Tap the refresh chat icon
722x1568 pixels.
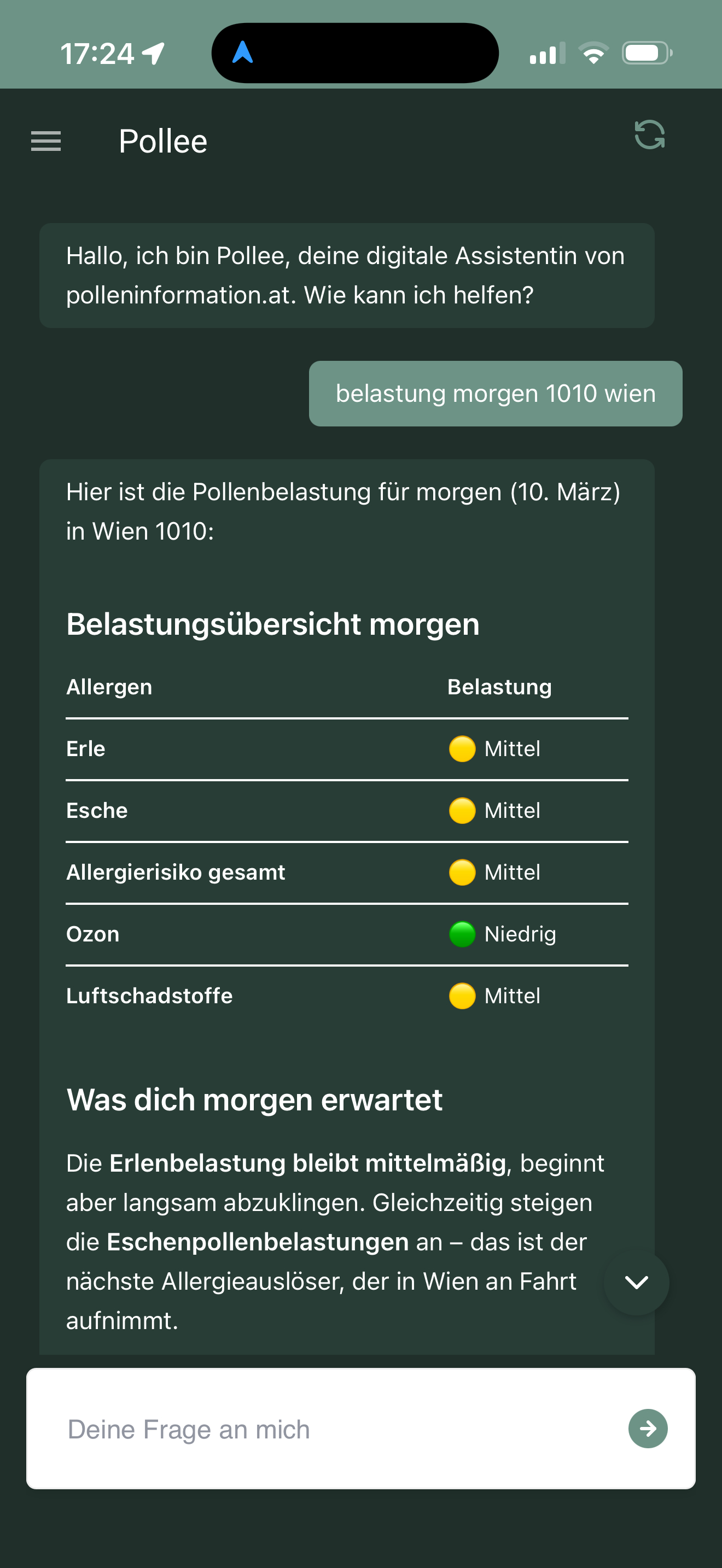(649, 134)
